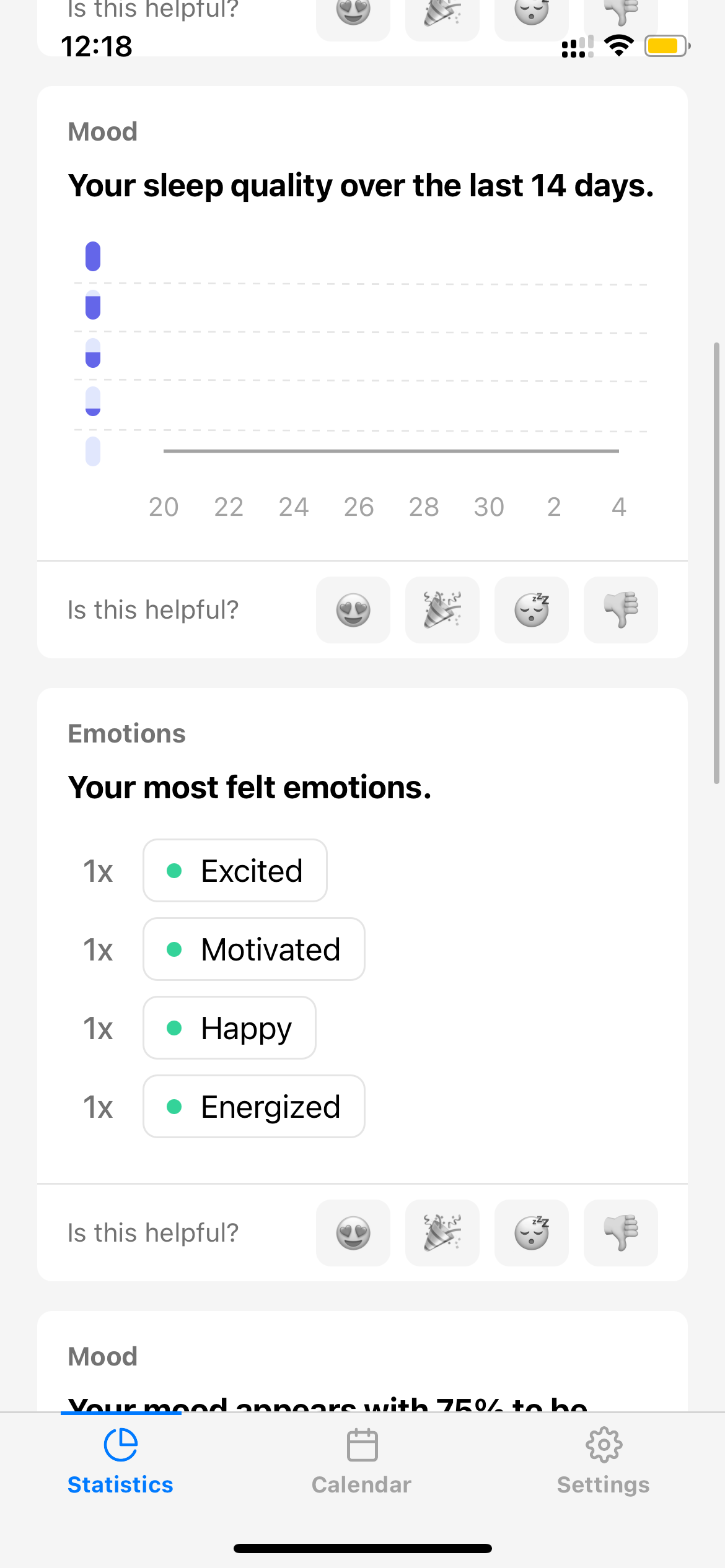Switch to the Statistics tab

[120, 1462]
